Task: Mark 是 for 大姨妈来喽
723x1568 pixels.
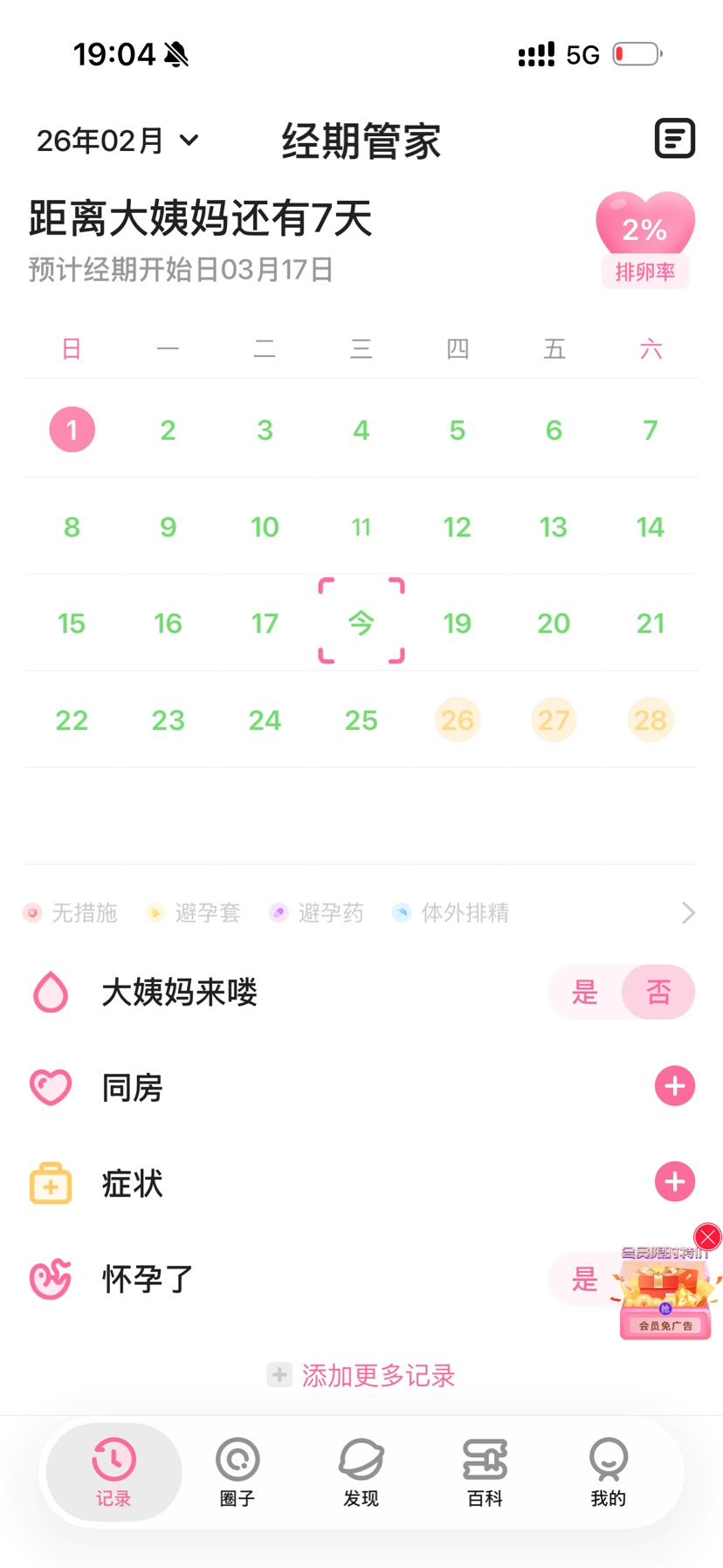Action: 585,992
